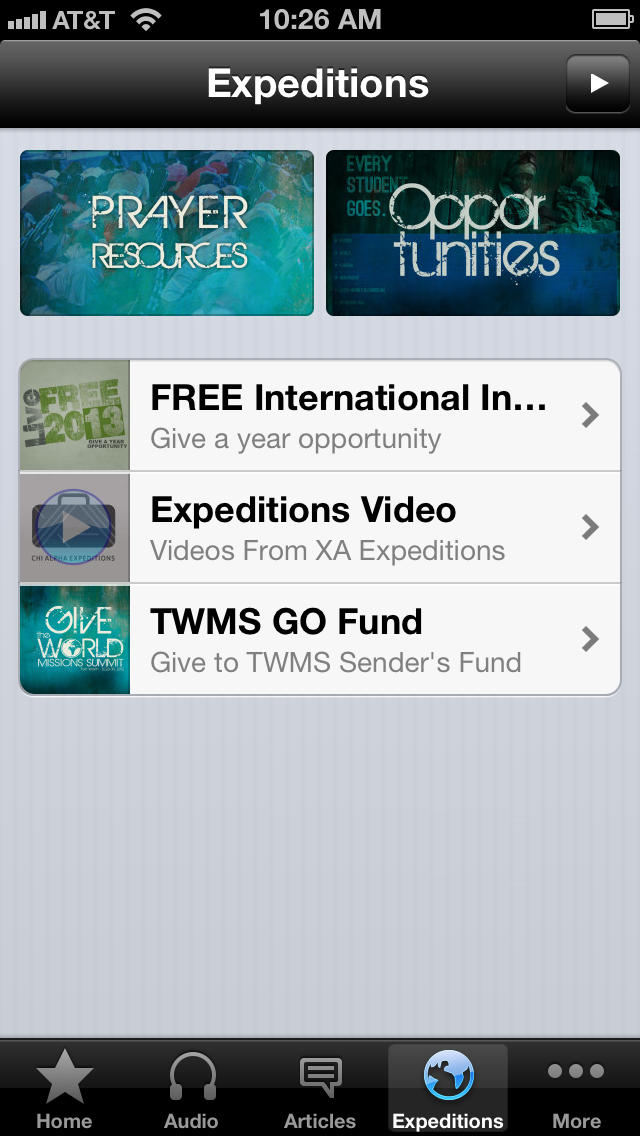Switch to the Articles tab
This screenshot has width=640, height=1136.
320,1089
